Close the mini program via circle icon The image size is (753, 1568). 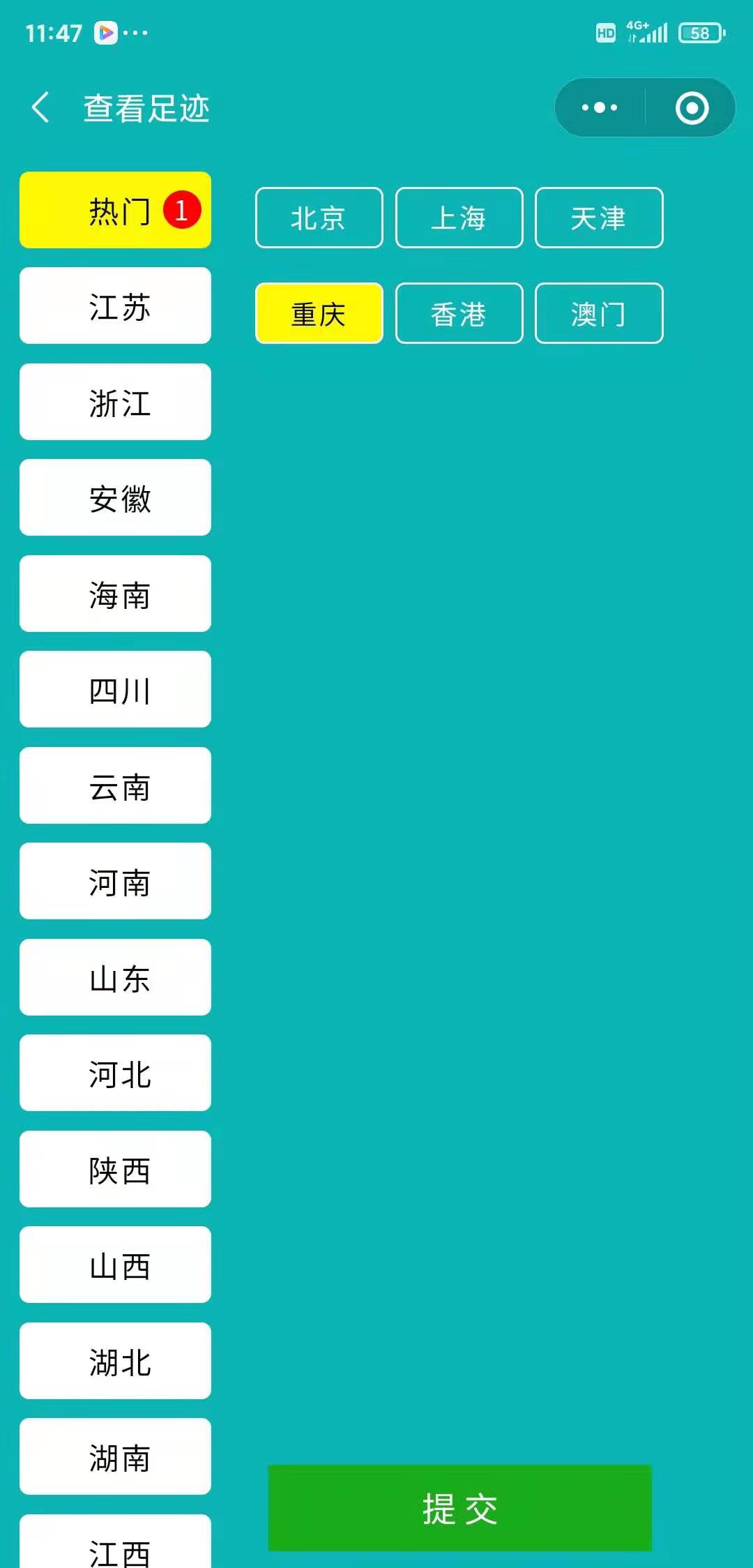tap(692, 107)
